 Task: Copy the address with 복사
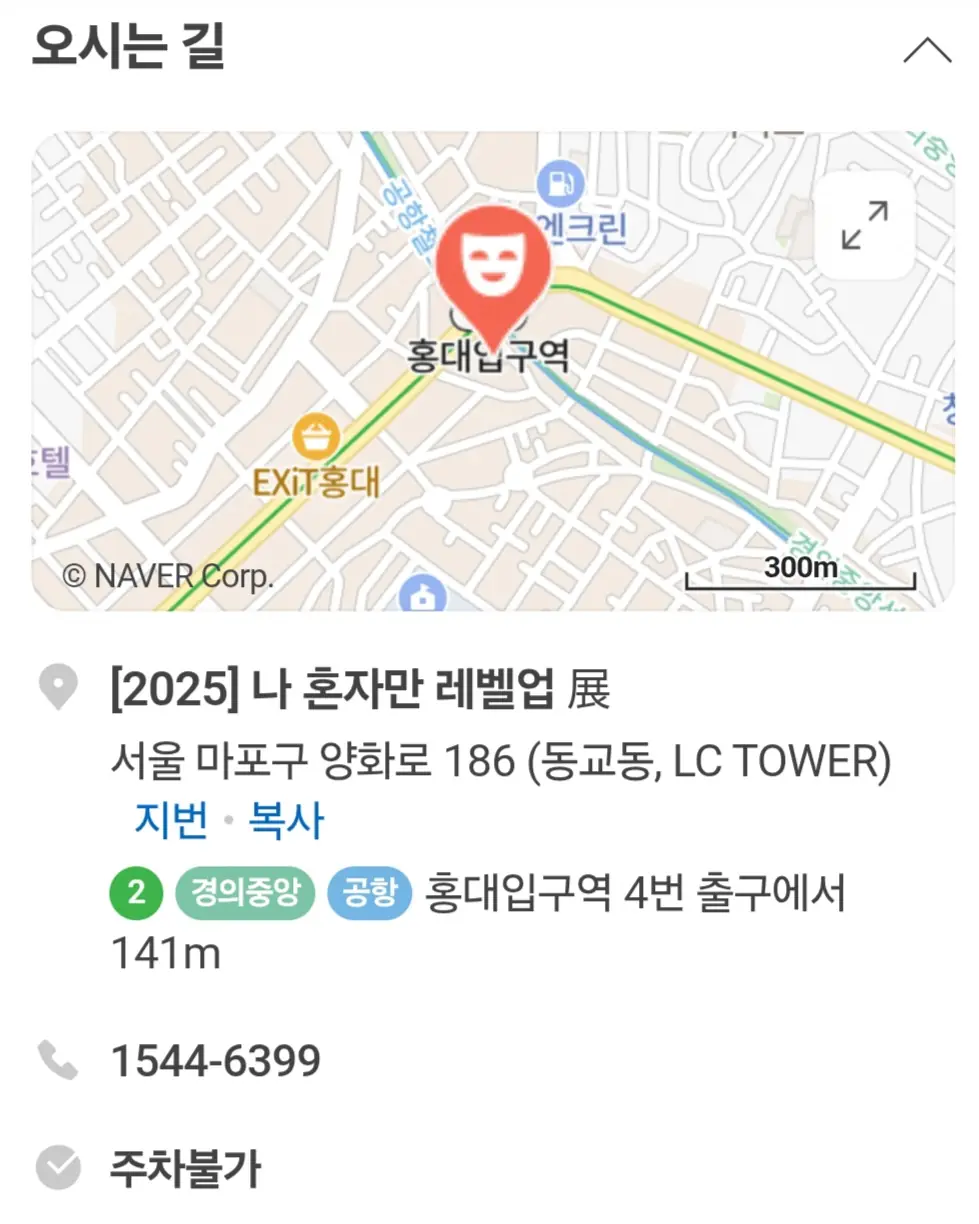[x=286, y=820]
